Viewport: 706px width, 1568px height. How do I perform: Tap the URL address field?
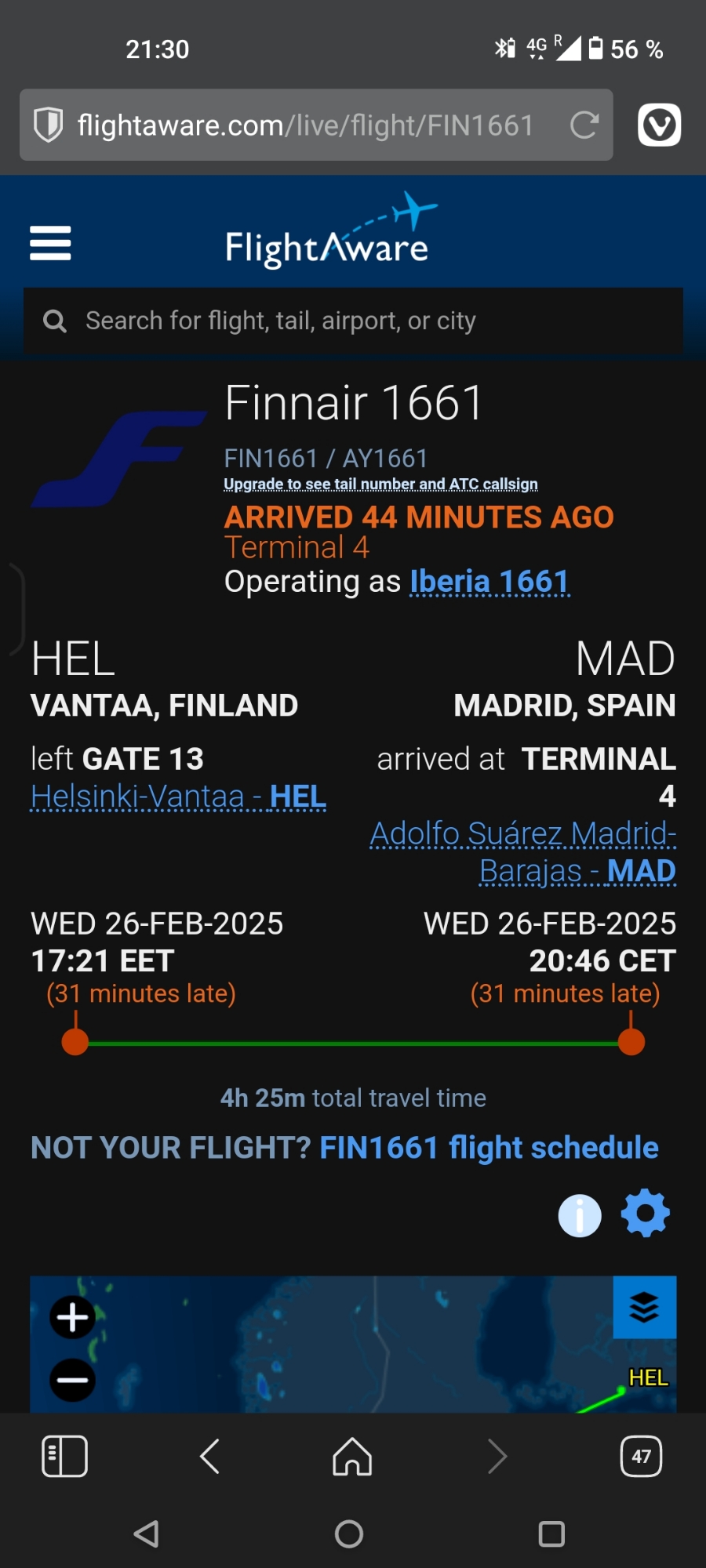306,125
